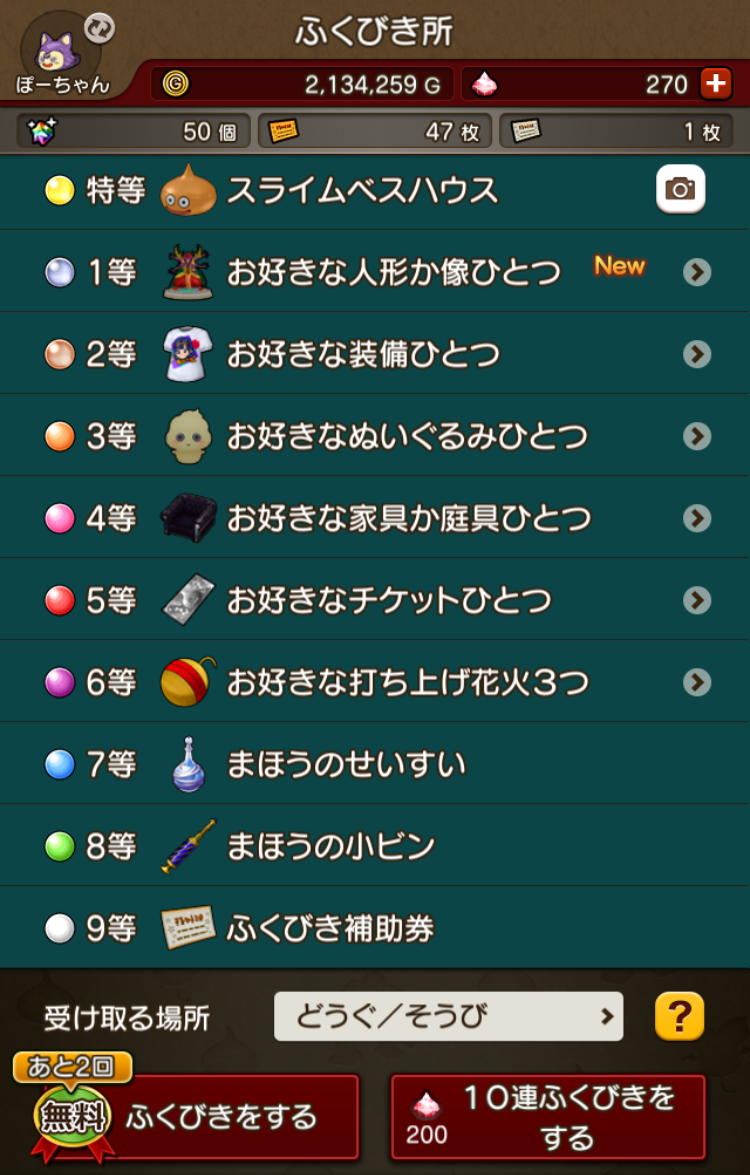Add gems with the red plus button

(x=715, y=84)
